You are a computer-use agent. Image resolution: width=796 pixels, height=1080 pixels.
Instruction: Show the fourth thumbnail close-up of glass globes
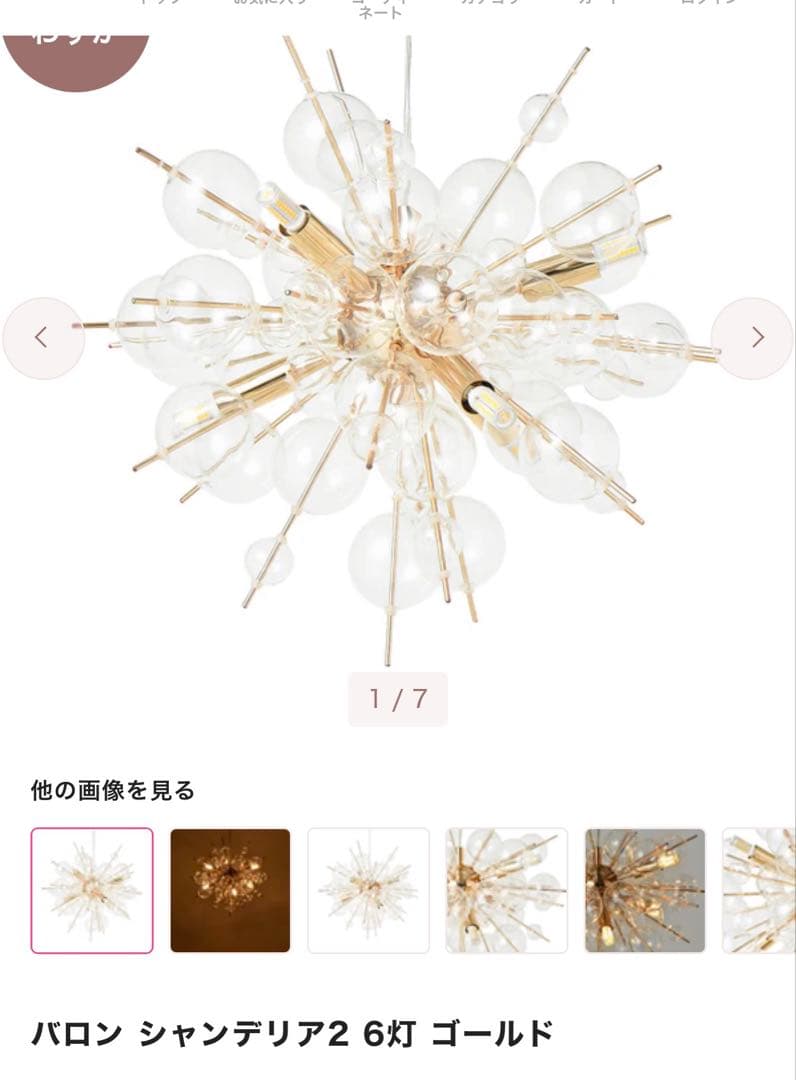[x=506, y=890]
